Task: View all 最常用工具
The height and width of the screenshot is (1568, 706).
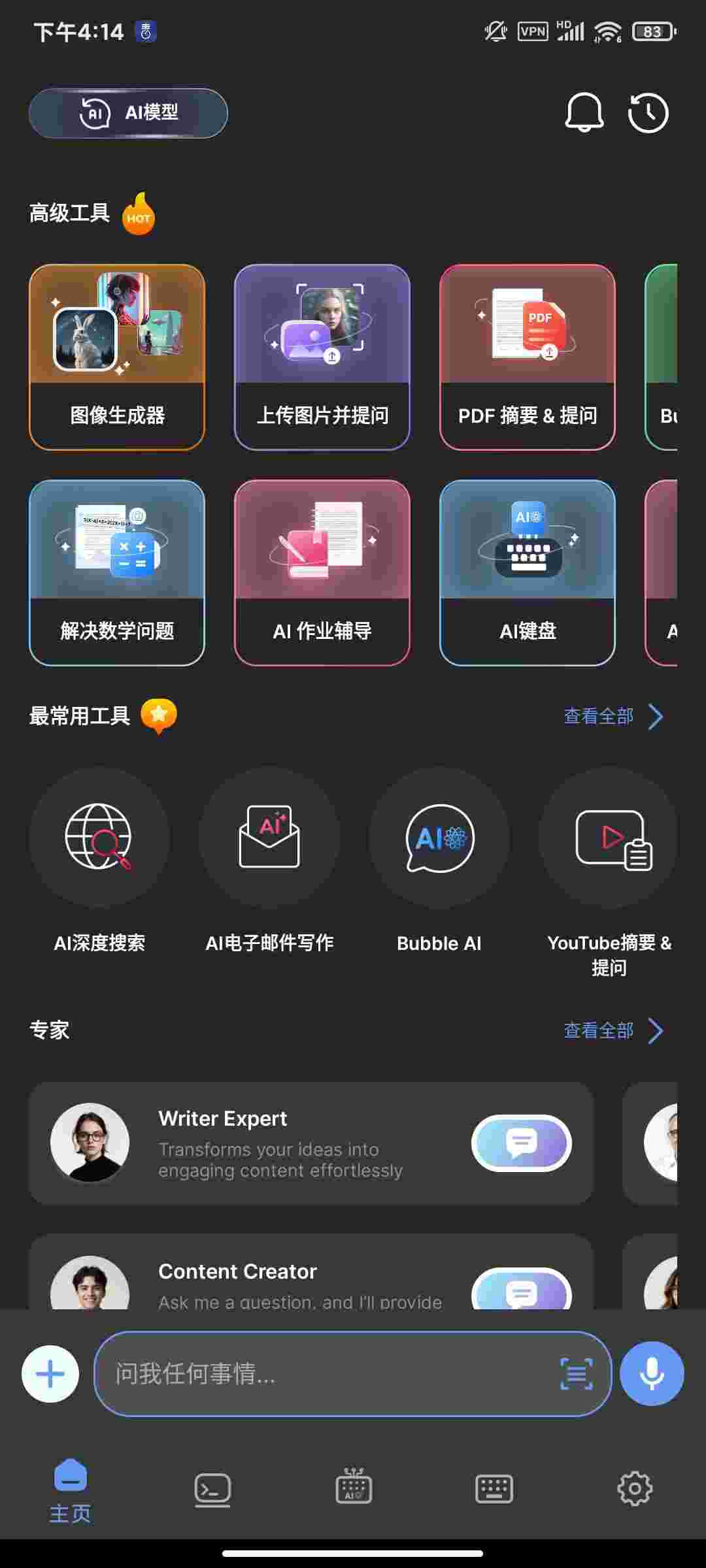Action: click(613, 716)
